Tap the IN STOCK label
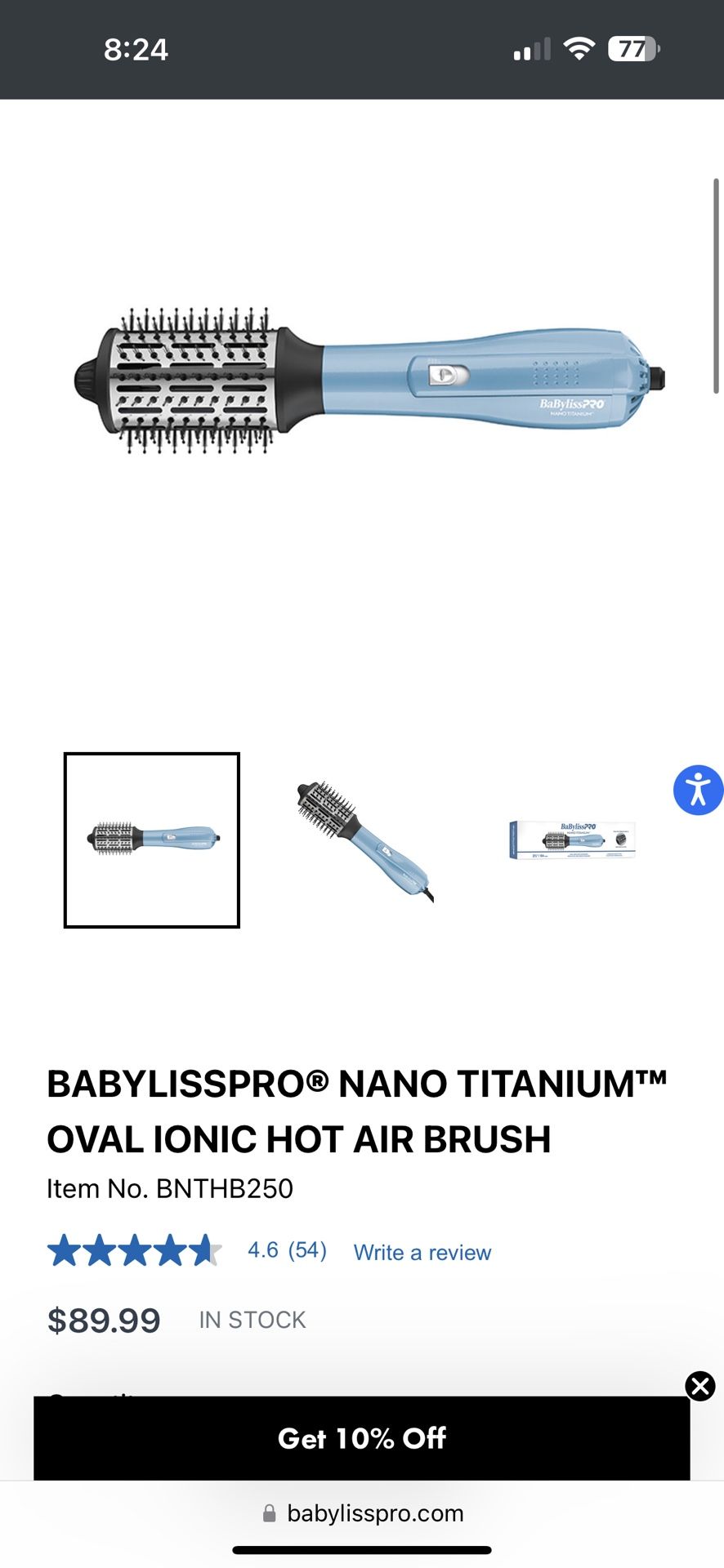 point(253,1319)
